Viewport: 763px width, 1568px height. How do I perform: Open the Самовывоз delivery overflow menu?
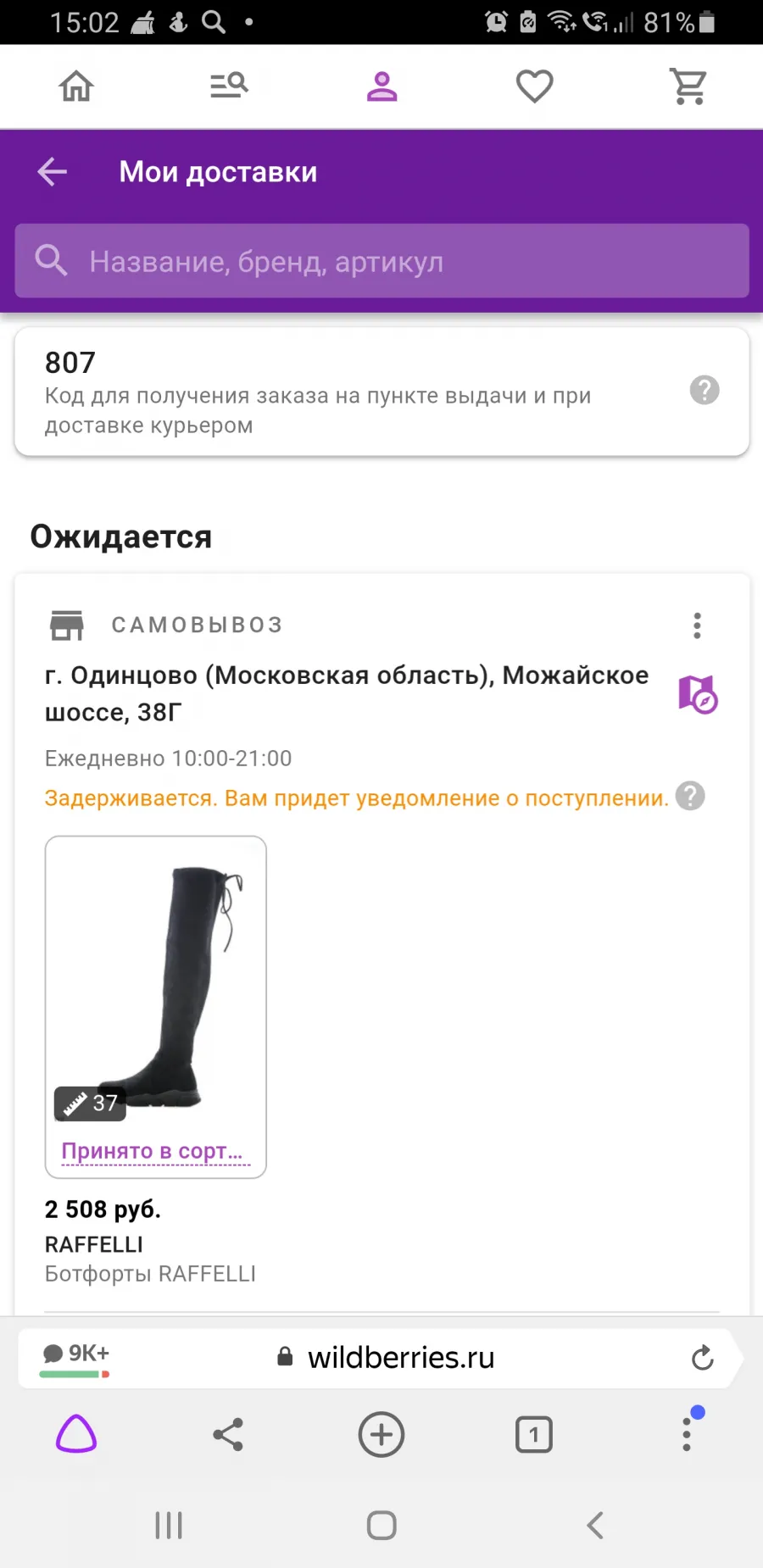coord(697,626)
